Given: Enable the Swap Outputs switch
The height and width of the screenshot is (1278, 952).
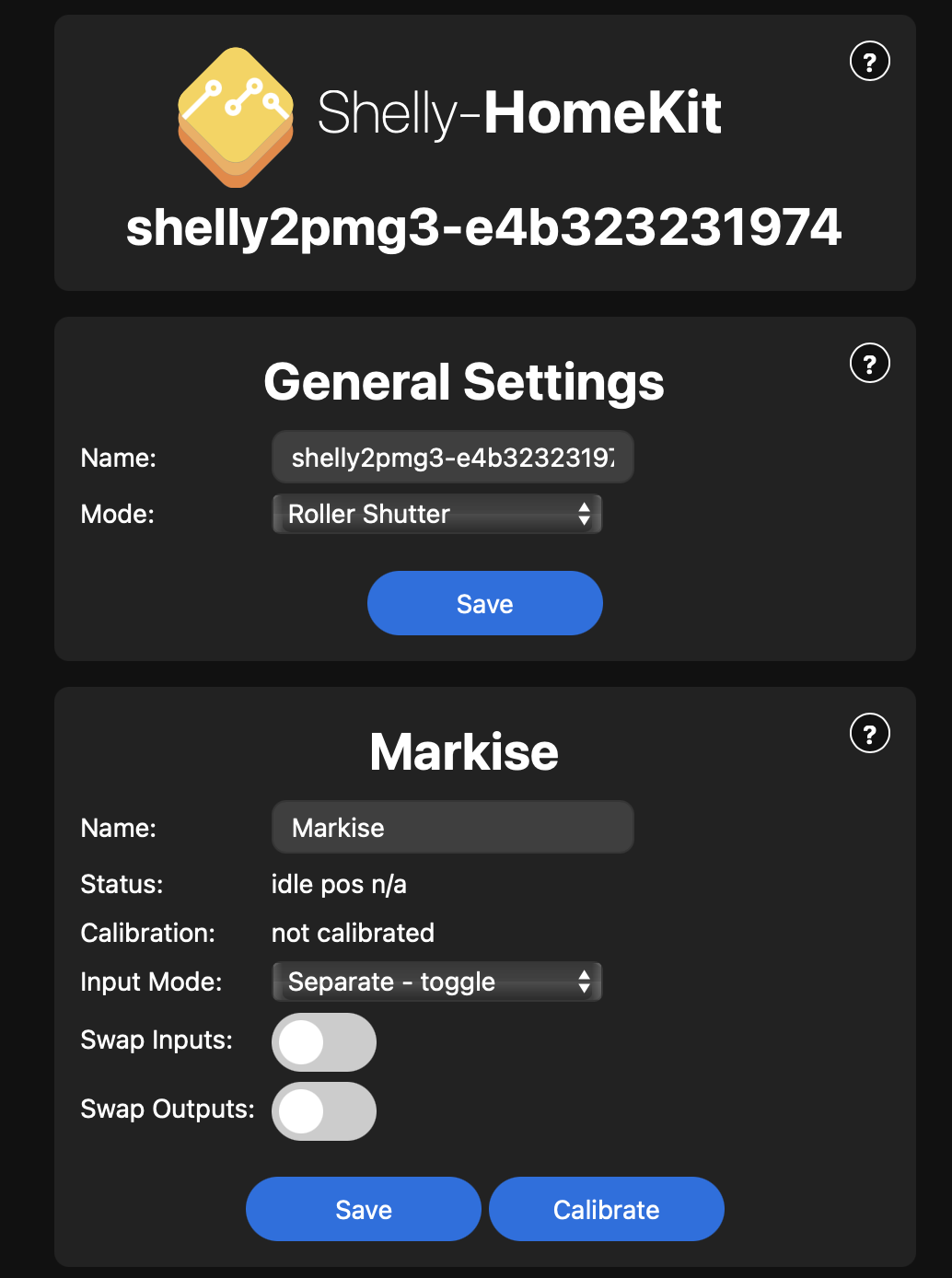Looking at the screenshot, I should [x=323, y=1111].
